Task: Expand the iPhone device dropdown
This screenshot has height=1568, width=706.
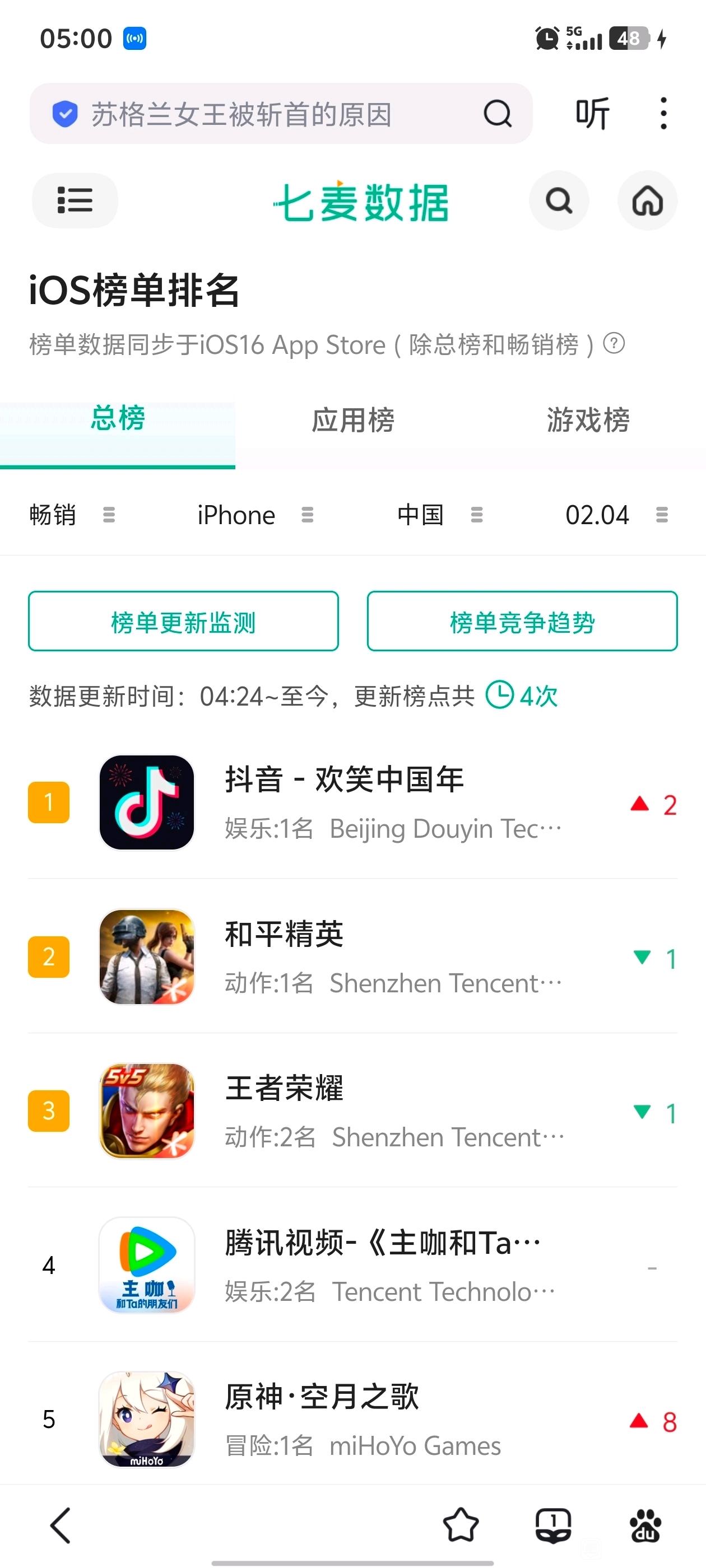Action: coord(254,515)
